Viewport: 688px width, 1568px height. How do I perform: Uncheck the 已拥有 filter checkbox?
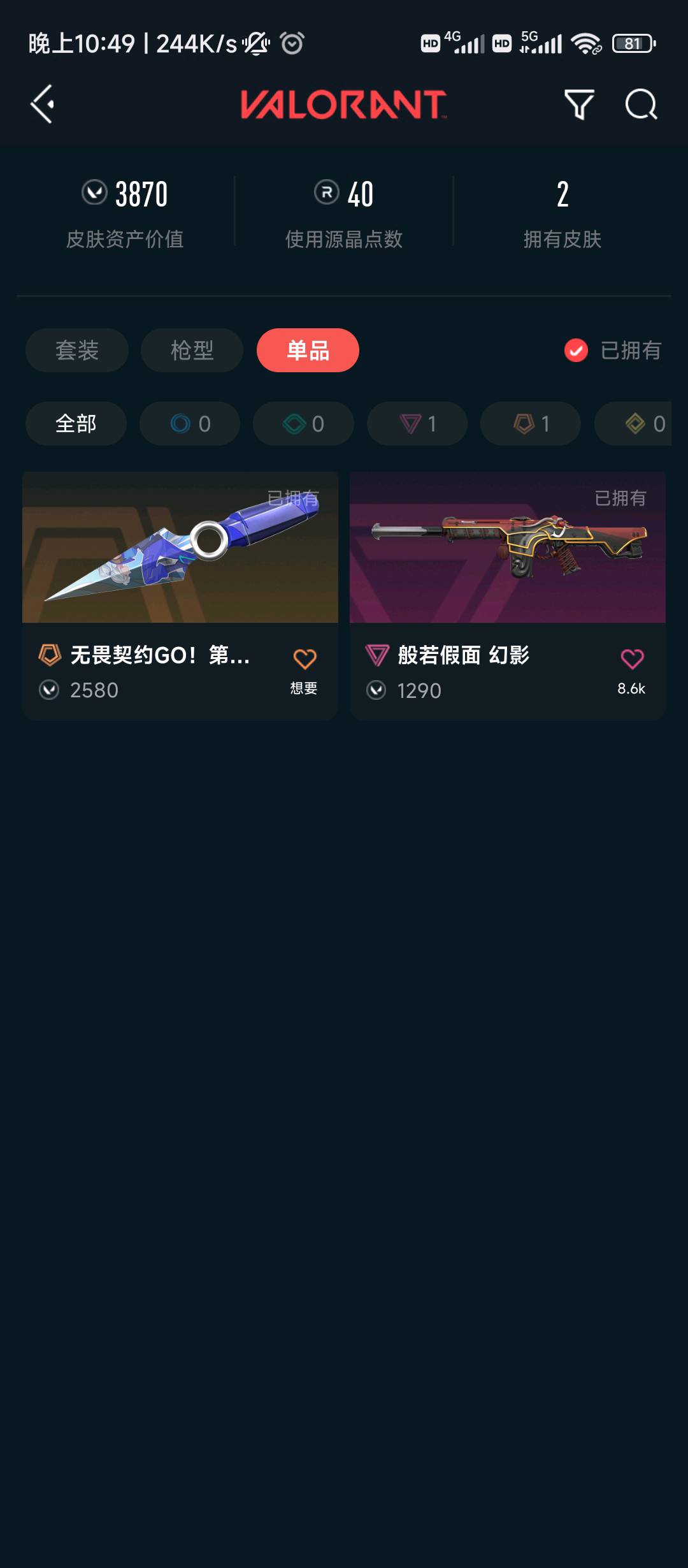(x=576, y=351)
